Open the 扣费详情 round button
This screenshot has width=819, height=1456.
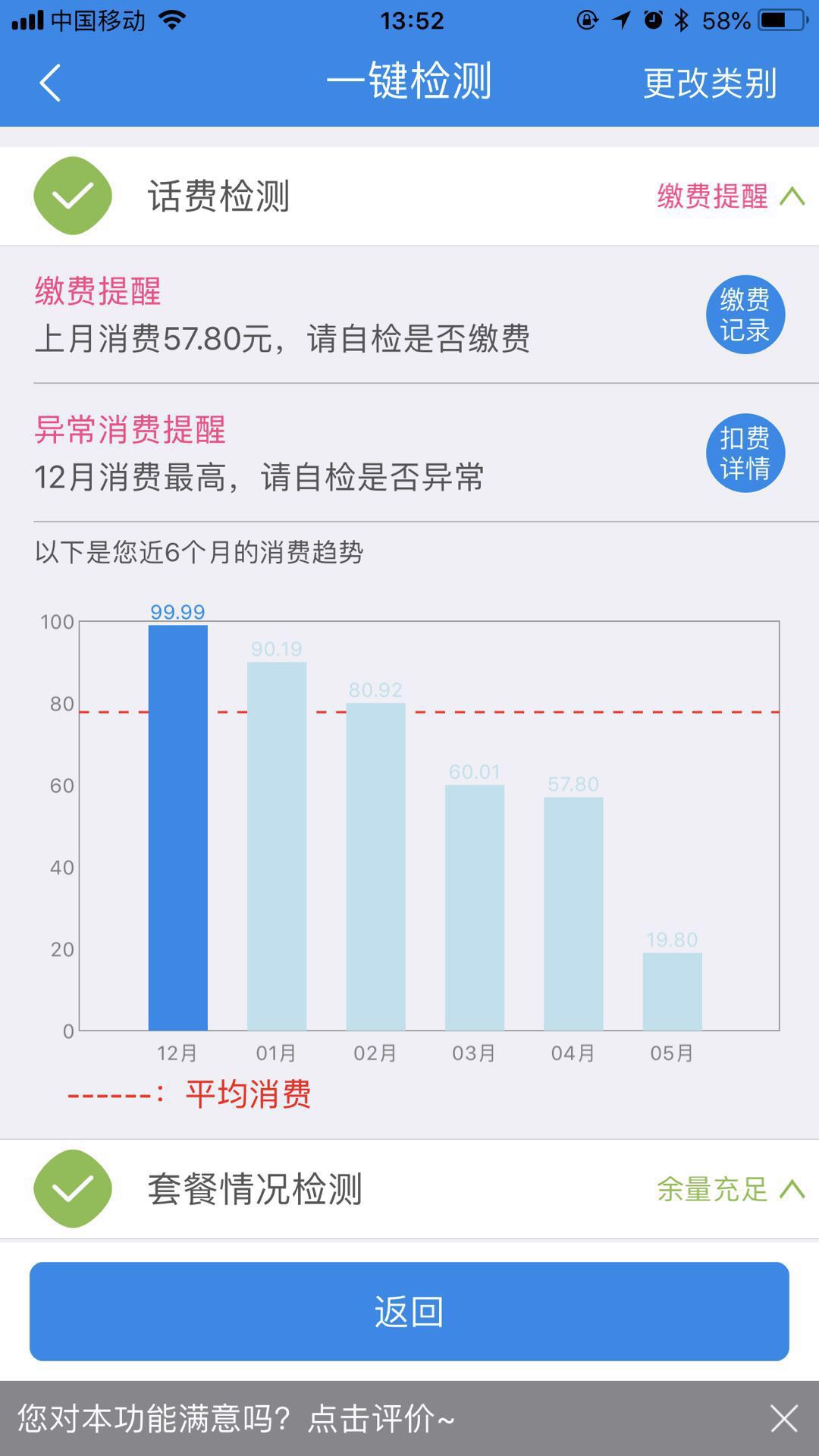pyautogui.click(x=745, y=453)
